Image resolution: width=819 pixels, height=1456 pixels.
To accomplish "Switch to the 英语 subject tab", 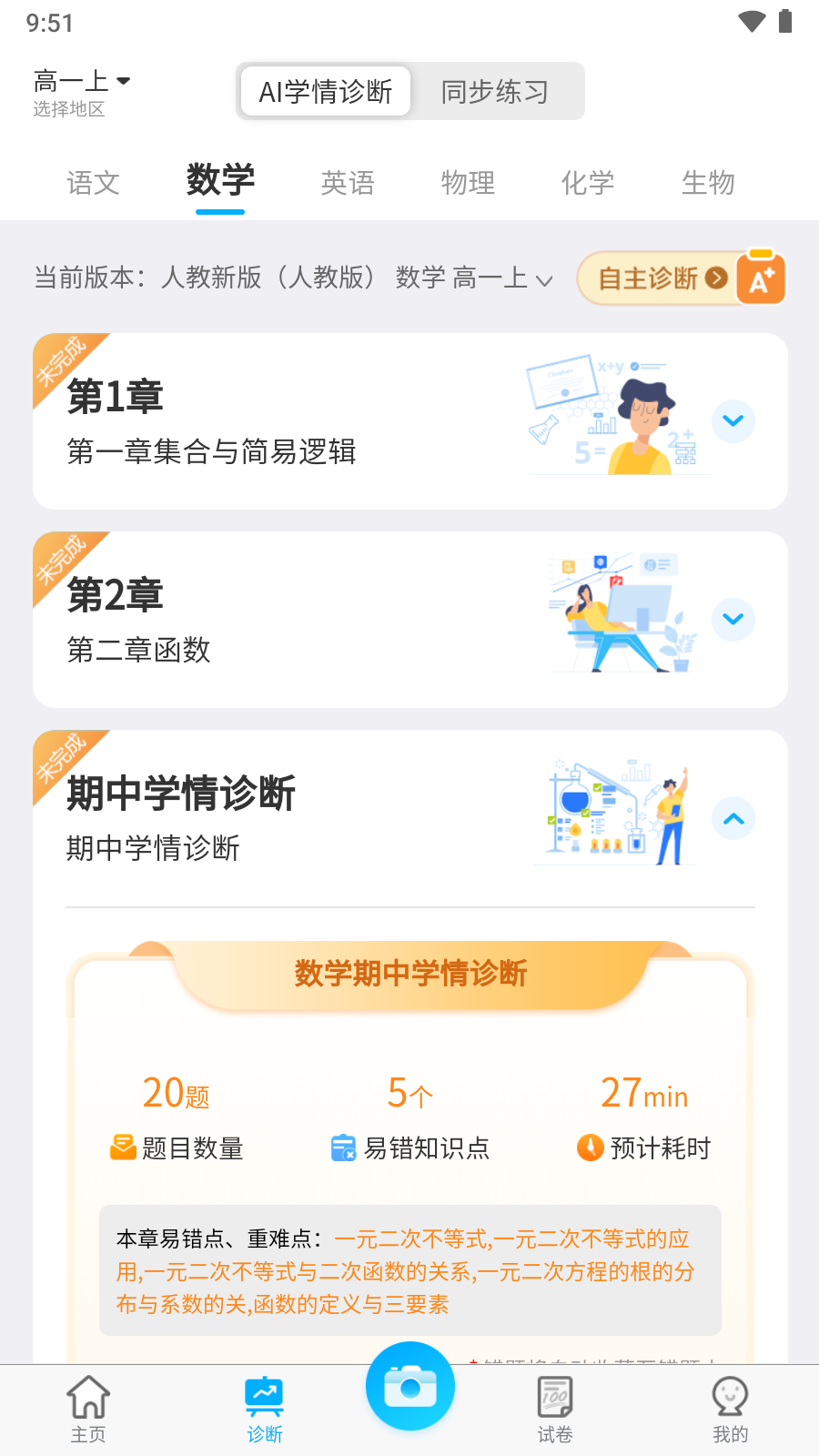I will point(349,183).
